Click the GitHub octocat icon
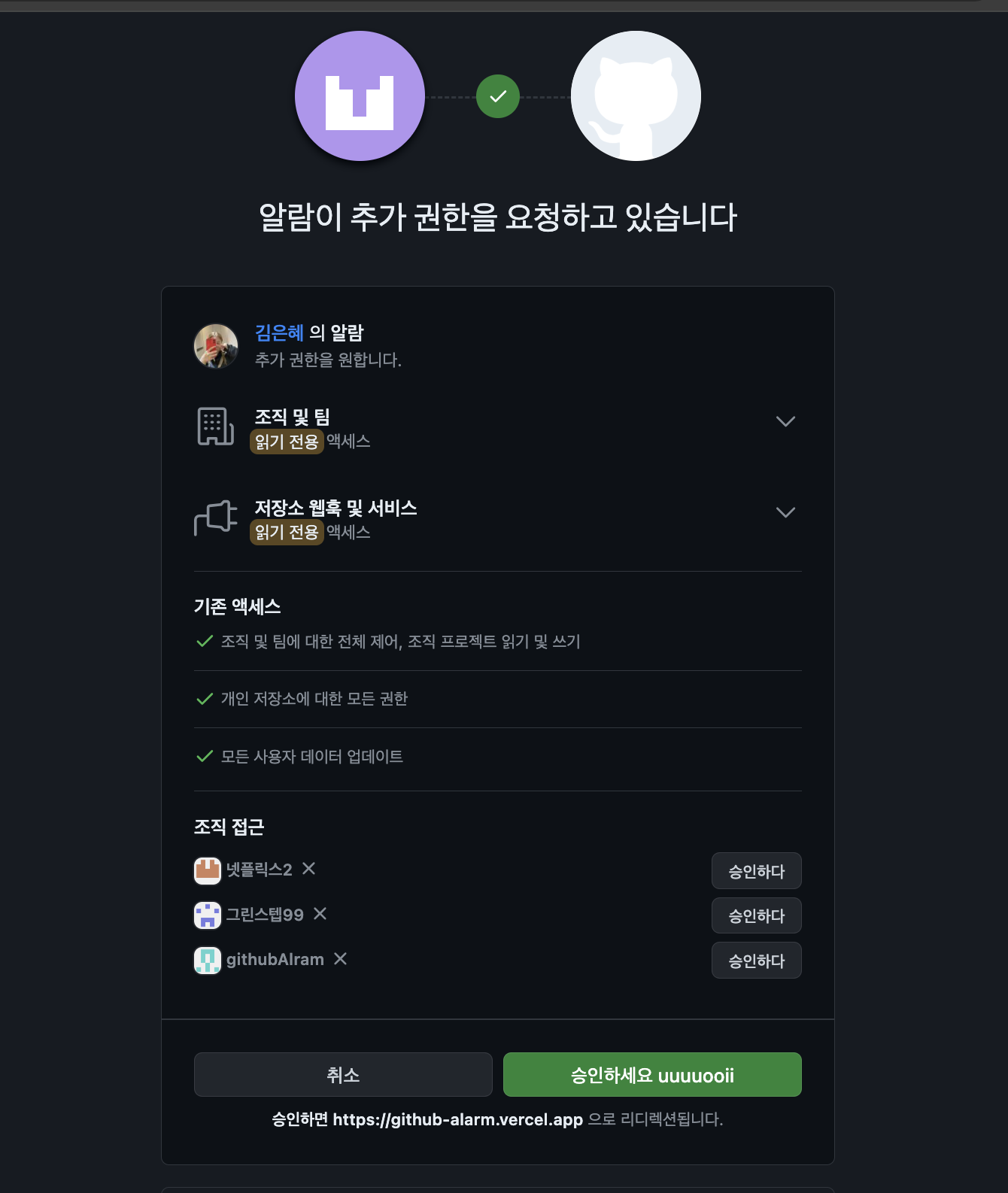Viewport: 1008px width, 1193px height. (x=636, y=96)
